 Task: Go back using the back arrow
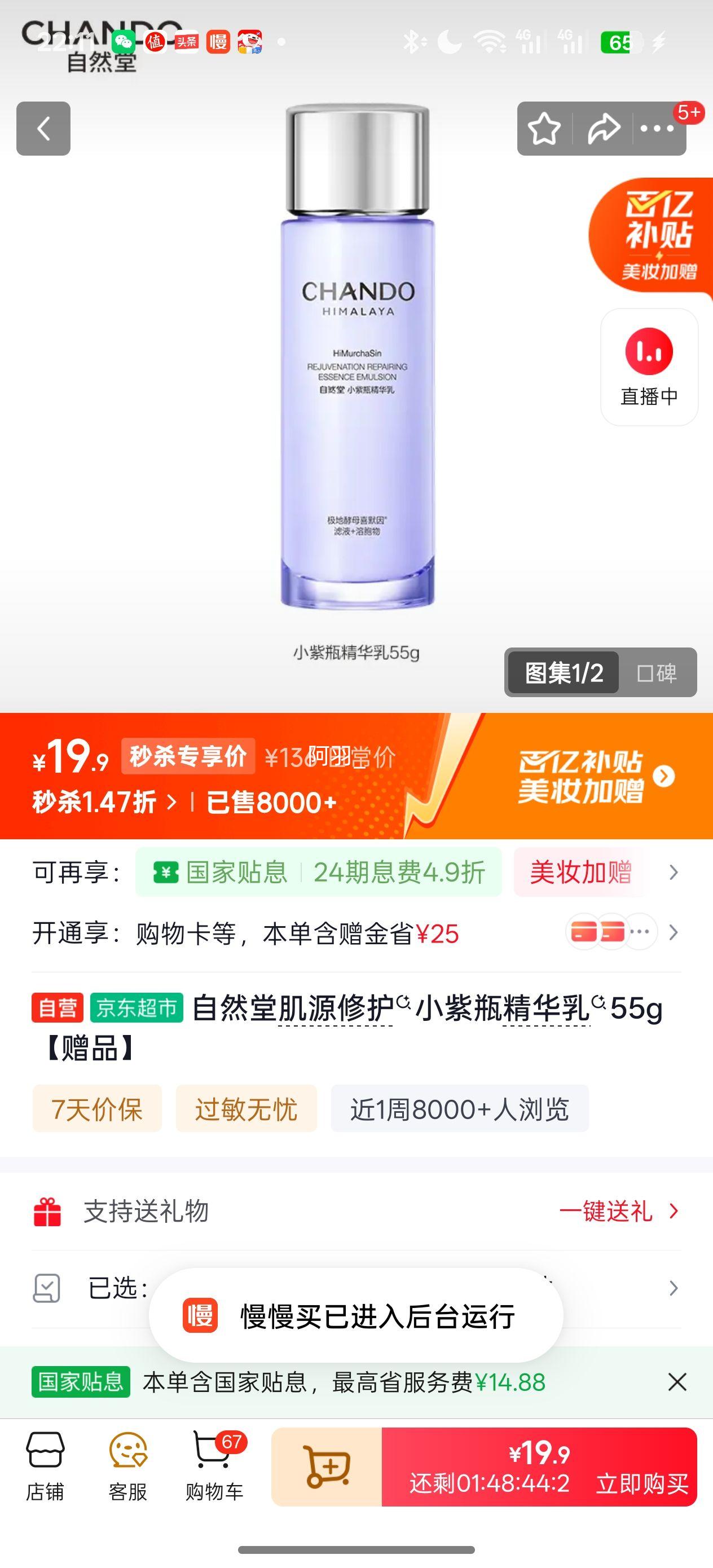click(x=43, y=129)
